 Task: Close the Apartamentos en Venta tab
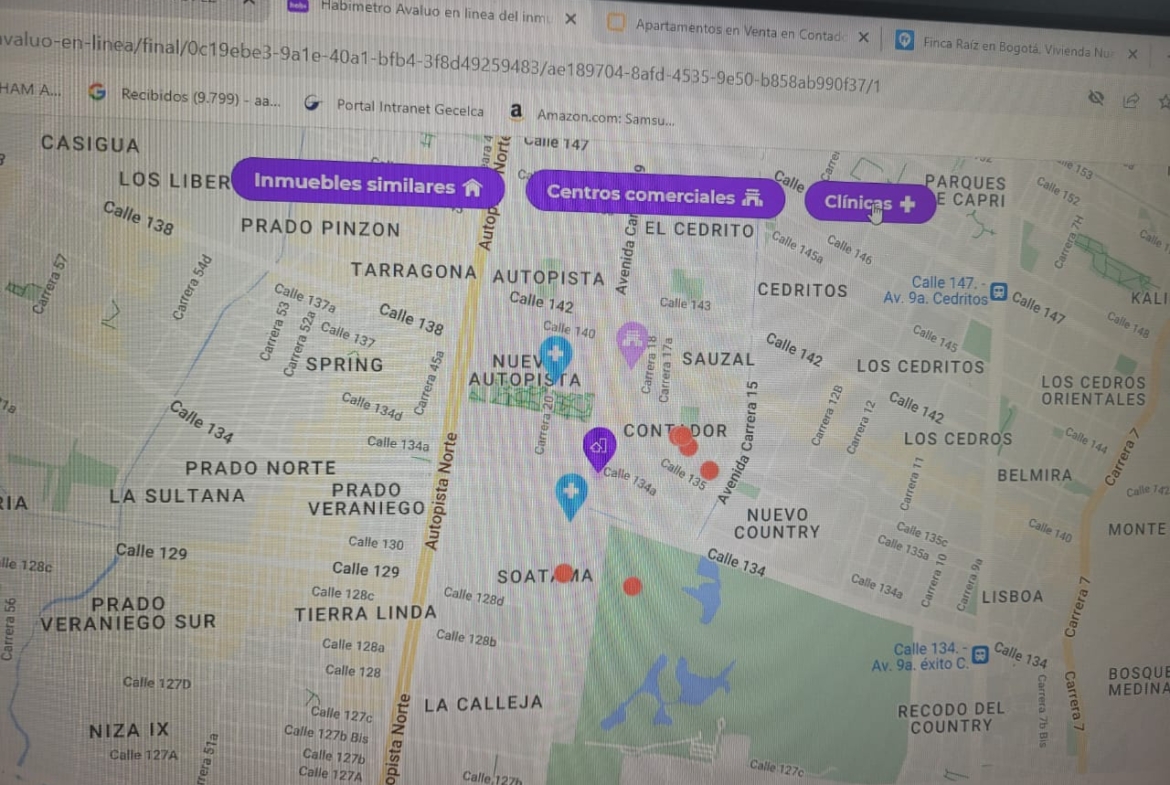click(863, 37)
